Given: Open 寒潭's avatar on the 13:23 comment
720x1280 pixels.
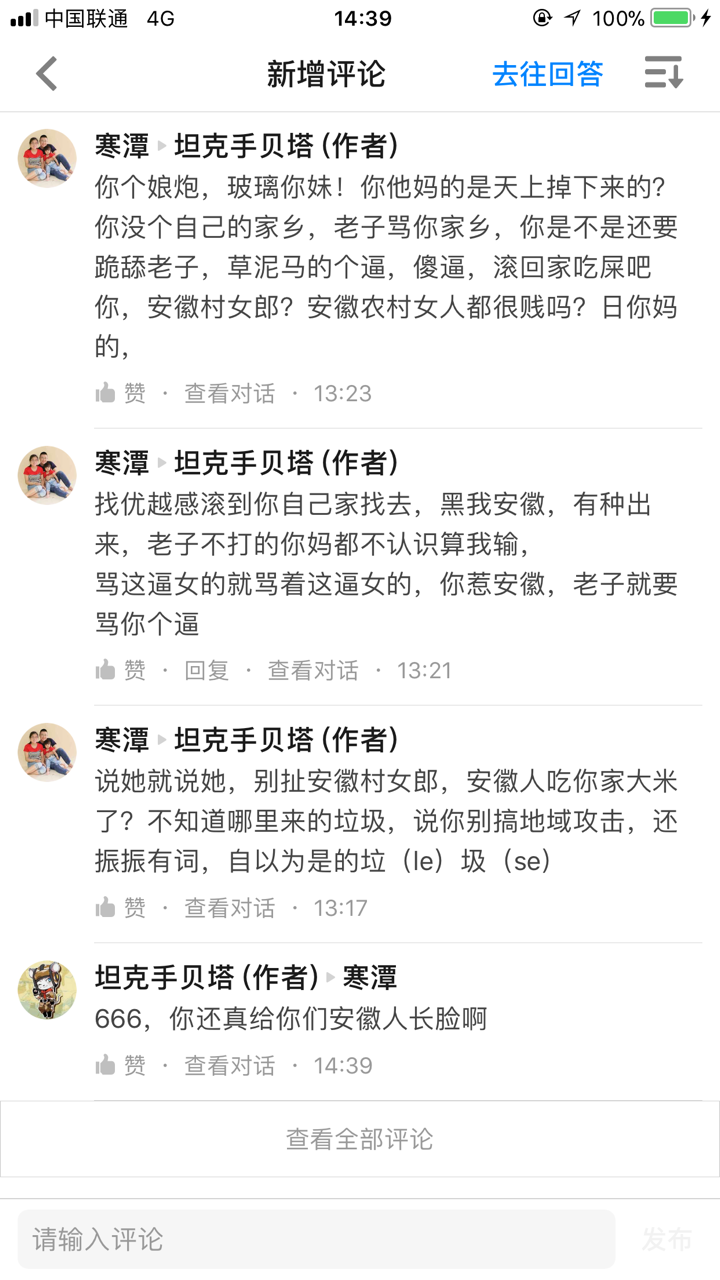Looking at the screenshot, I should [47, 158].
